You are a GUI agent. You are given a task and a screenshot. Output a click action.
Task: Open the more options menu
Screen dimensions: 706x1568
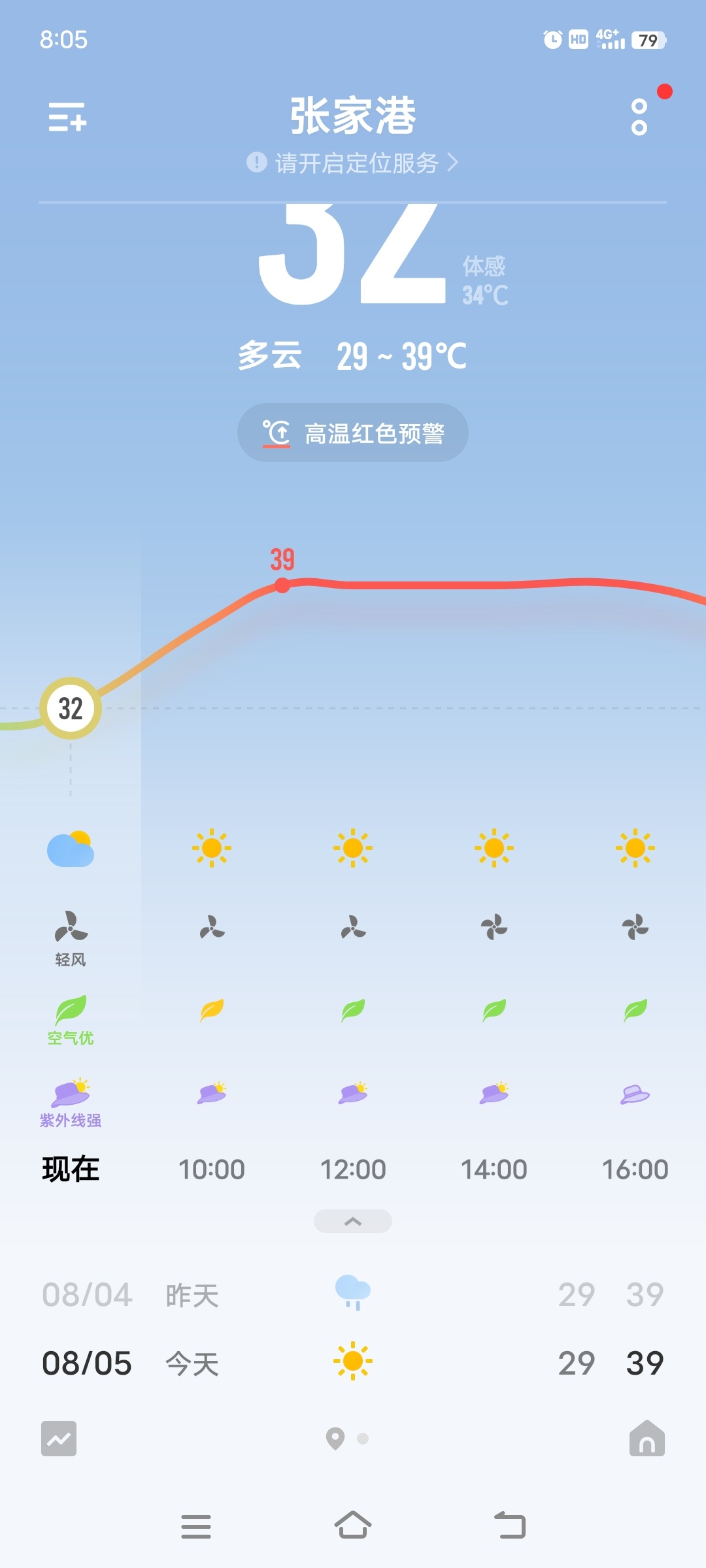tap(639, 117)
